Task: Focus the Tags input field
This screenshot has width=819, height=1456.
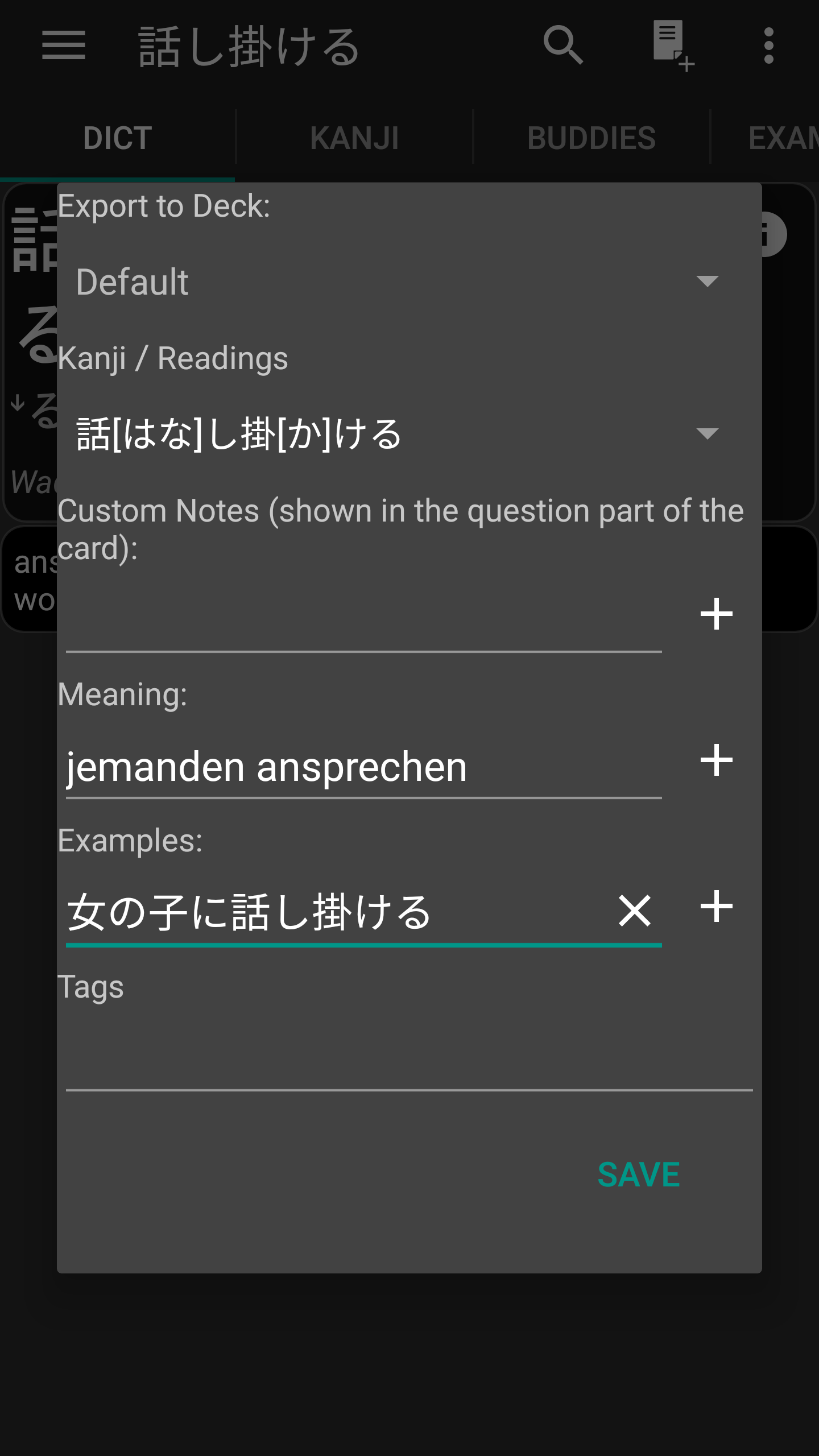Action: click(409, 1057)
